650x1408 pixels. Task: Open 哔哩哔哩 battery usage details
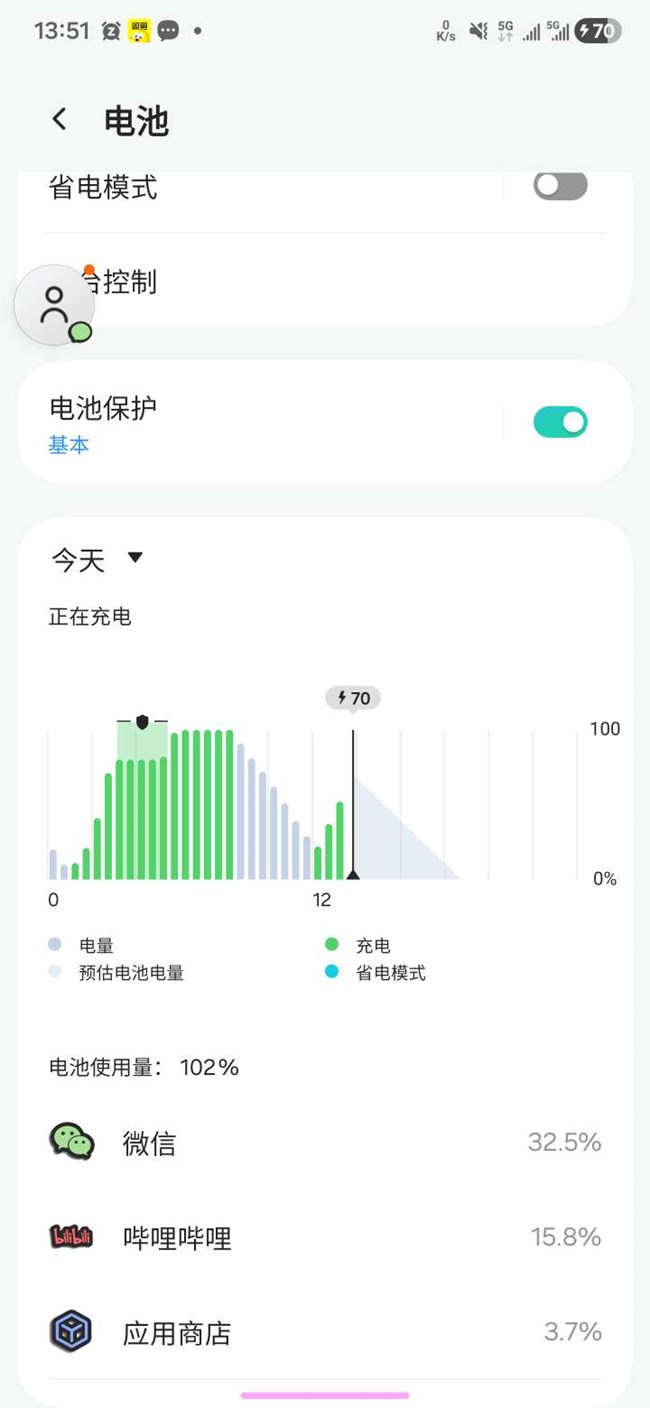coord(325,1238)
